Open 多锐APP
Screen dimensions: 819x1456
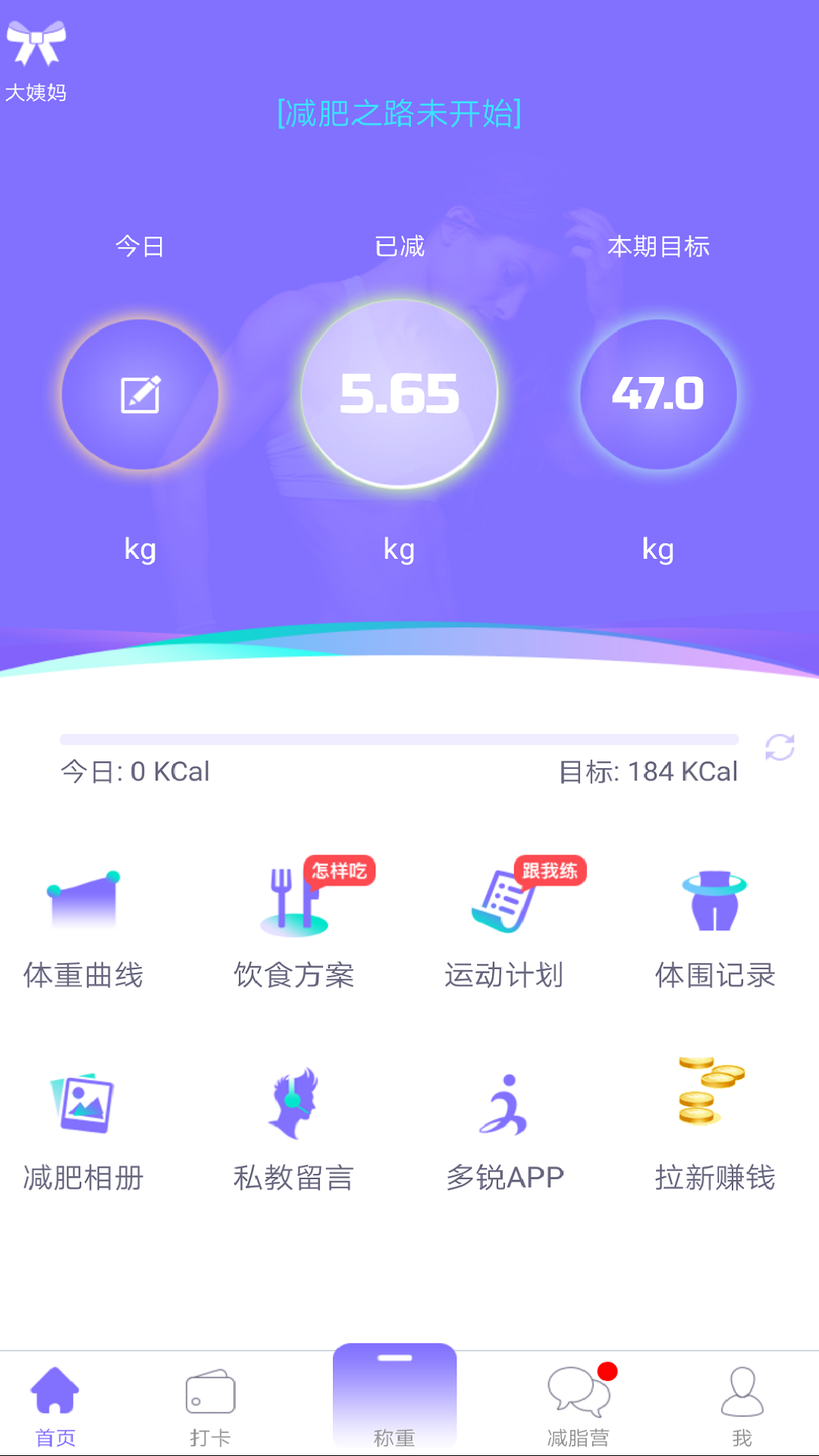point(504,1130)
